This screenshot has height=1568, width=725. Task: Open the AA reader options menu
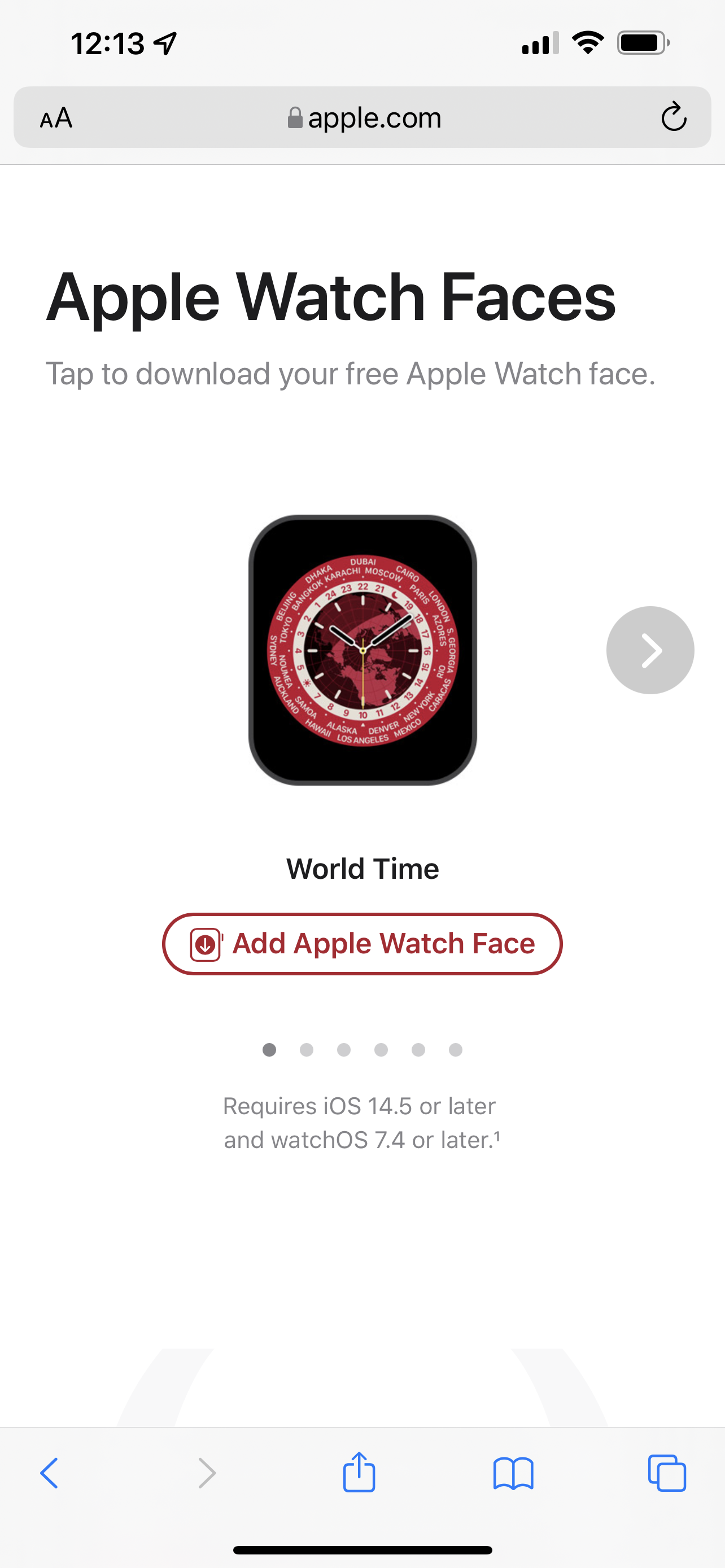tap(56, 117)
